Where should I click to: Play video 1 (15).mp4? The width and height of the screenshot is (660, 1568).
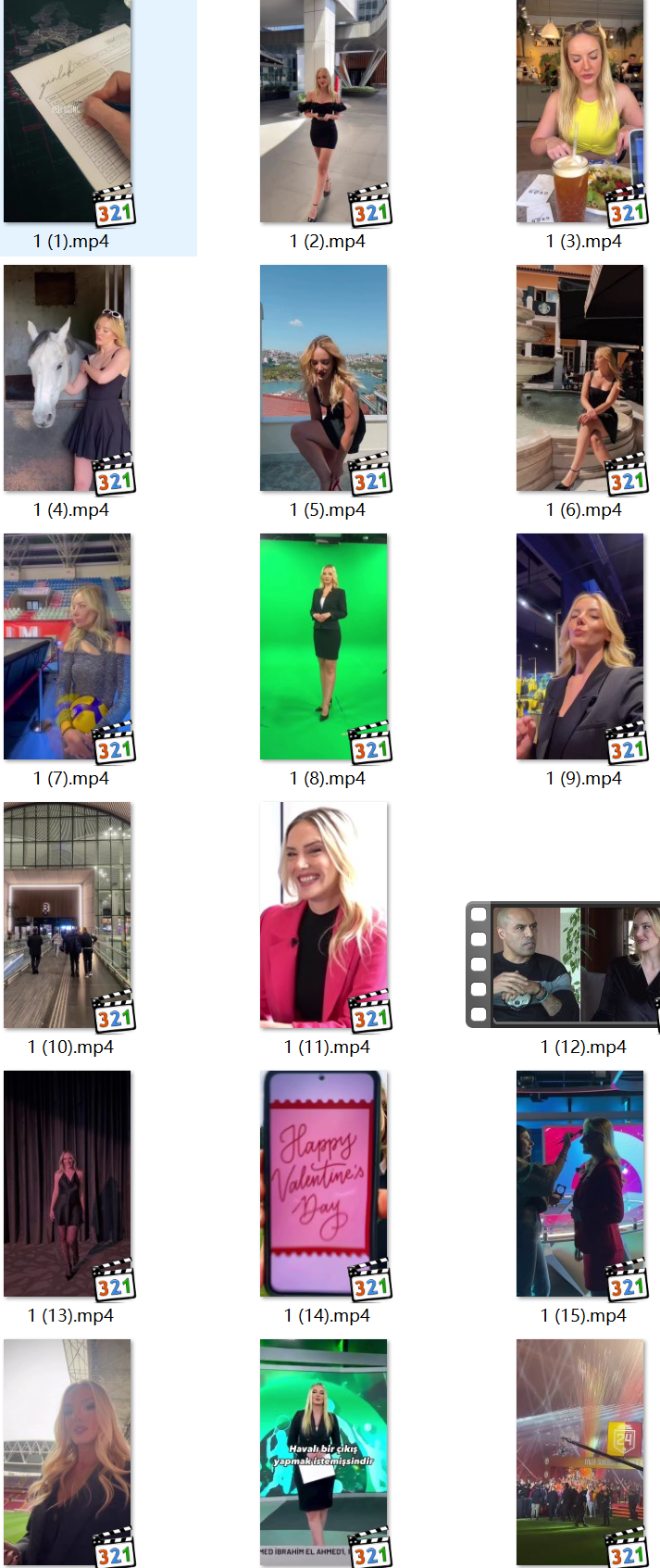(x=579, y=1184)
